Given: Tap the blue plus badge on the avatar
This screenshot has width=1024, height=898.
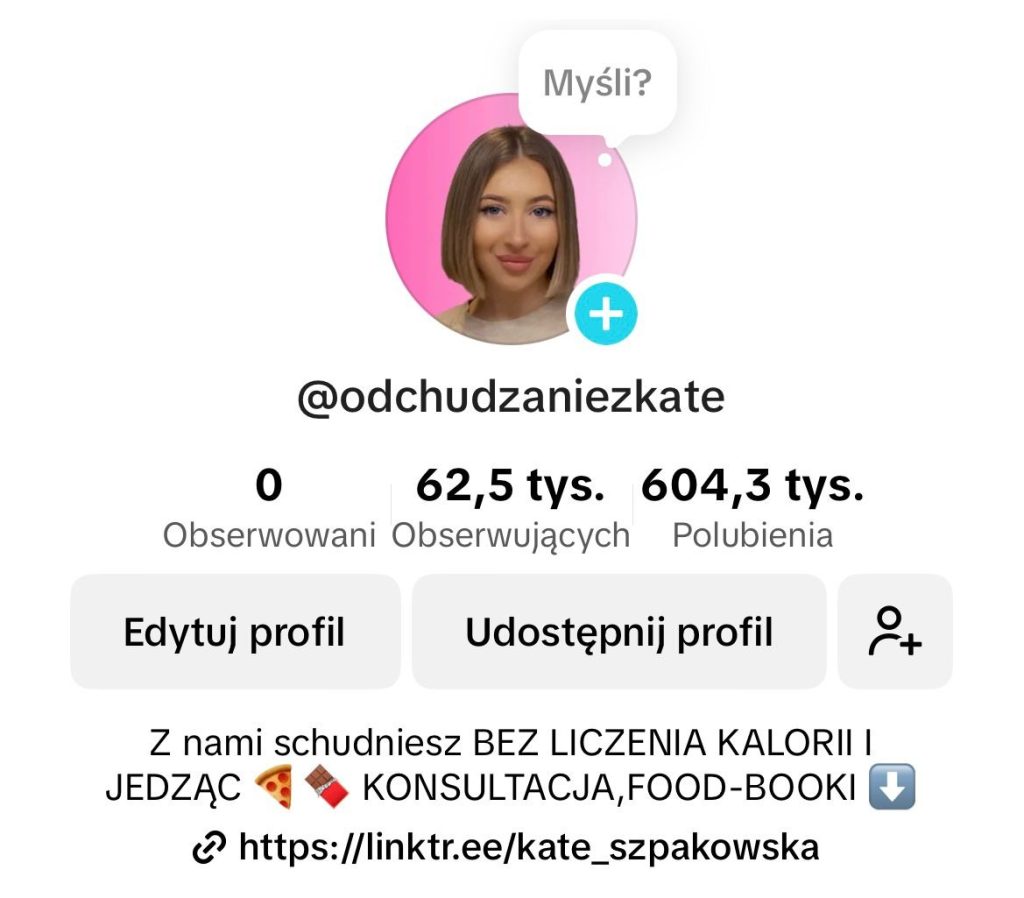Looking at the screenshot, I should point(605,314).
